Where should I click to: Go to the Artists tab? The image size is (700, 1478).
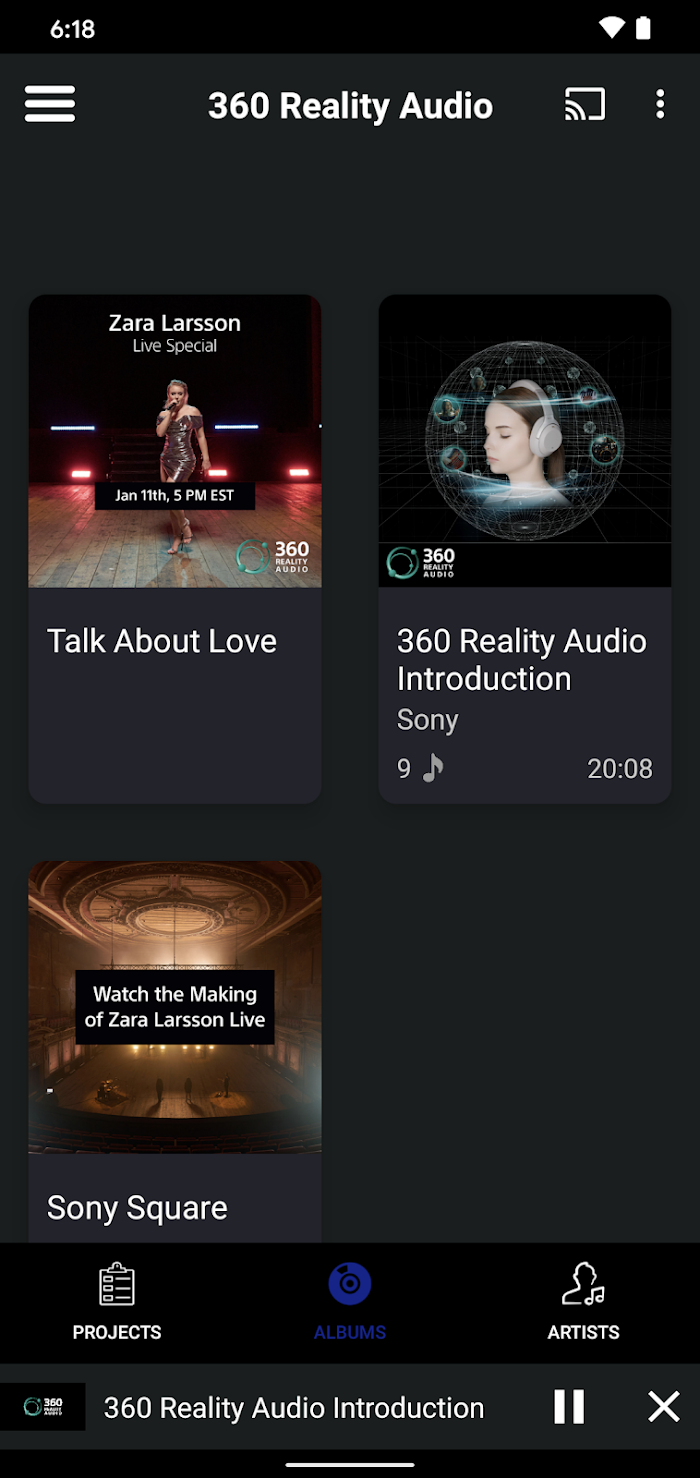(583, 1302)
